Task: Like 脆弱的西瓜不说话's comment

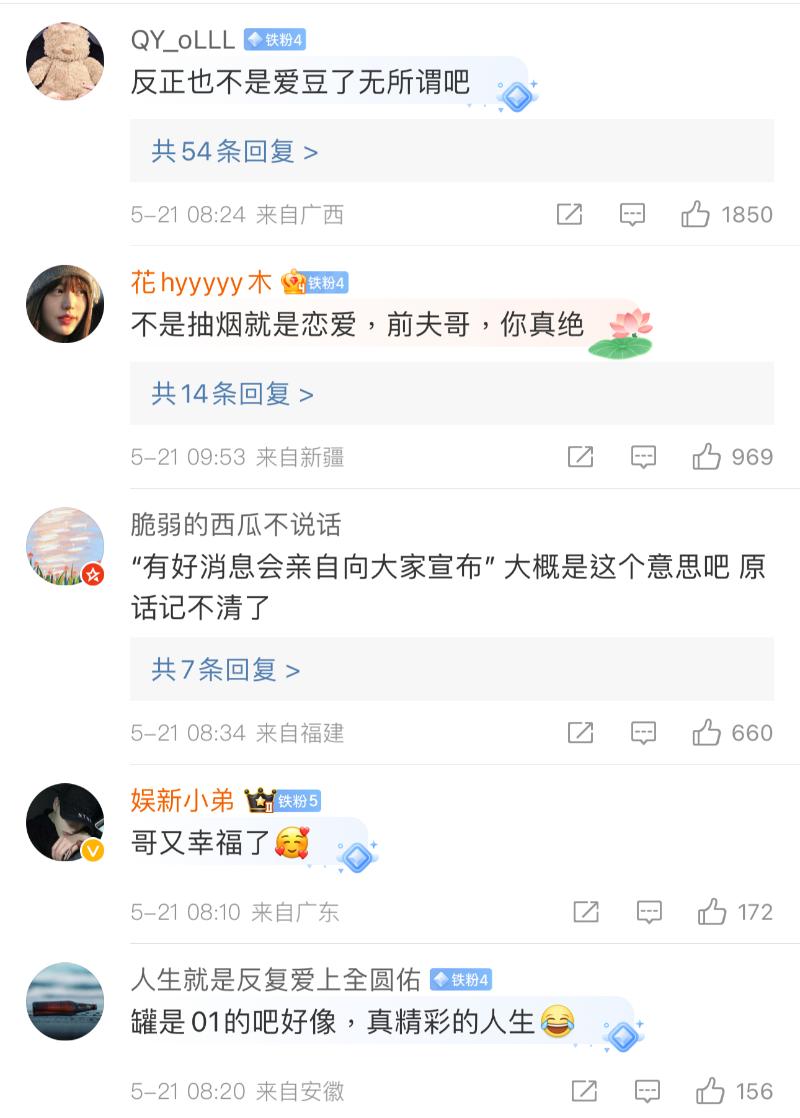Action: 707,733
